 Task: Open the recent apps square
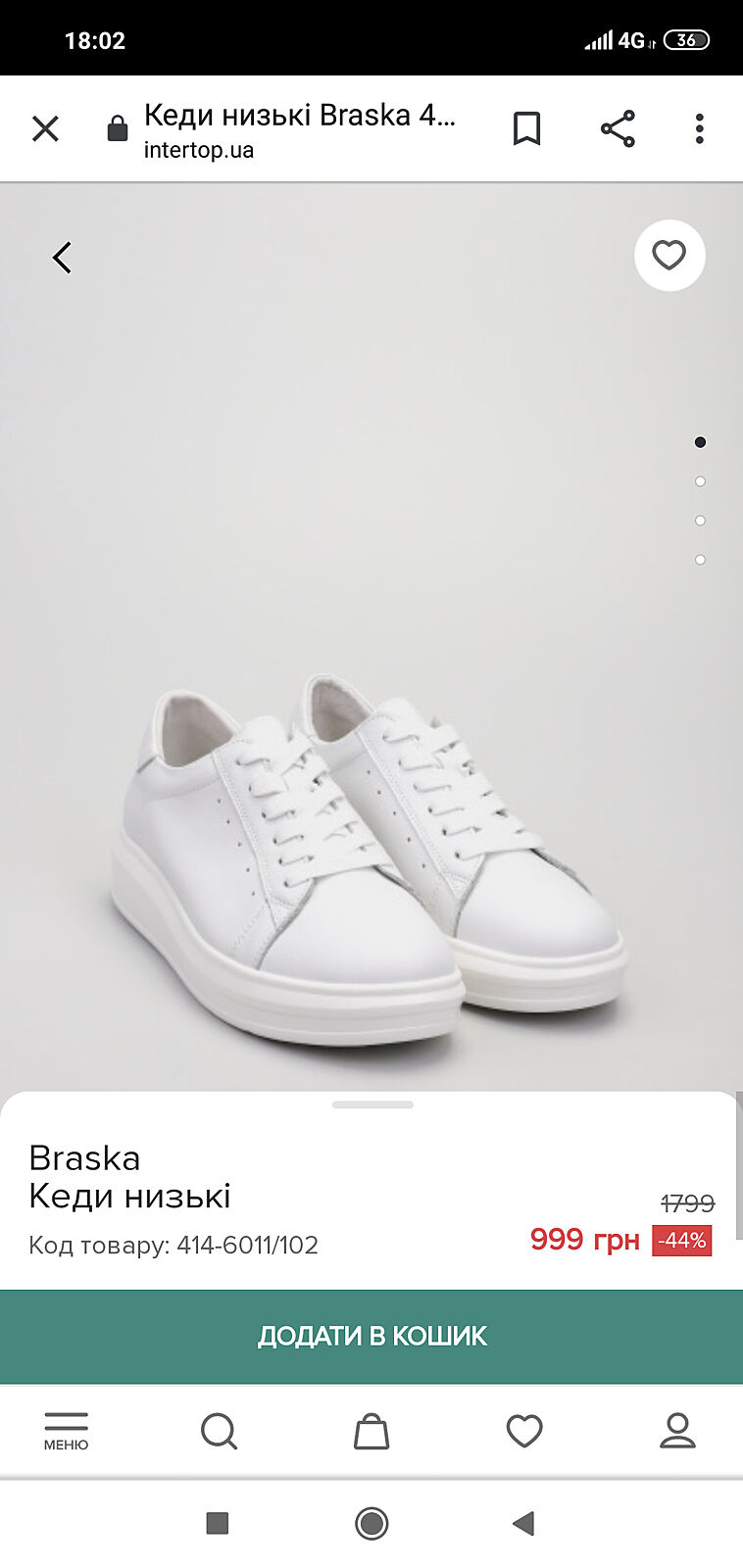tap(218, 1523)
